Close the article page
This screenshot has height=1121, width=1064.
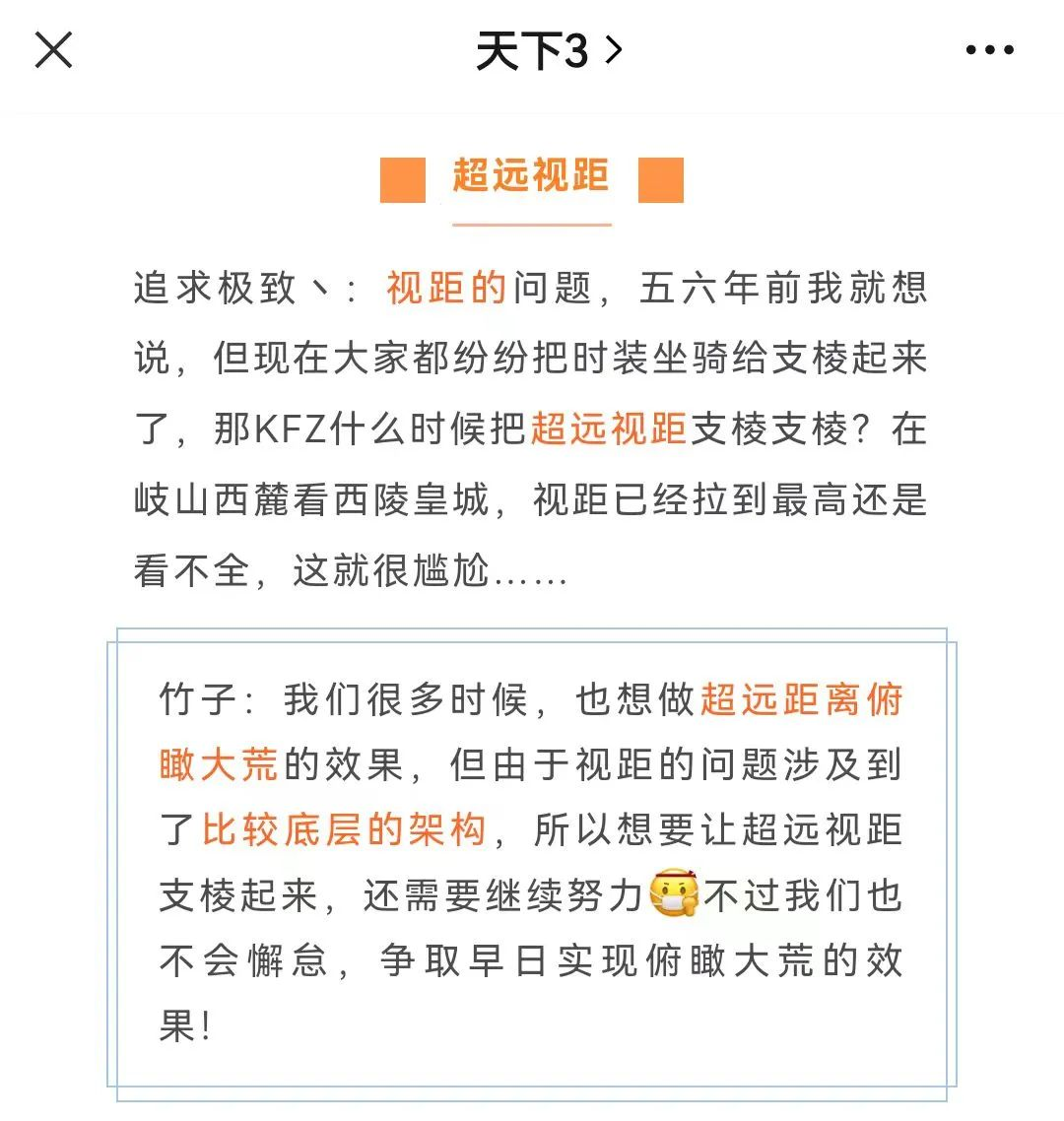coord(53,49)
